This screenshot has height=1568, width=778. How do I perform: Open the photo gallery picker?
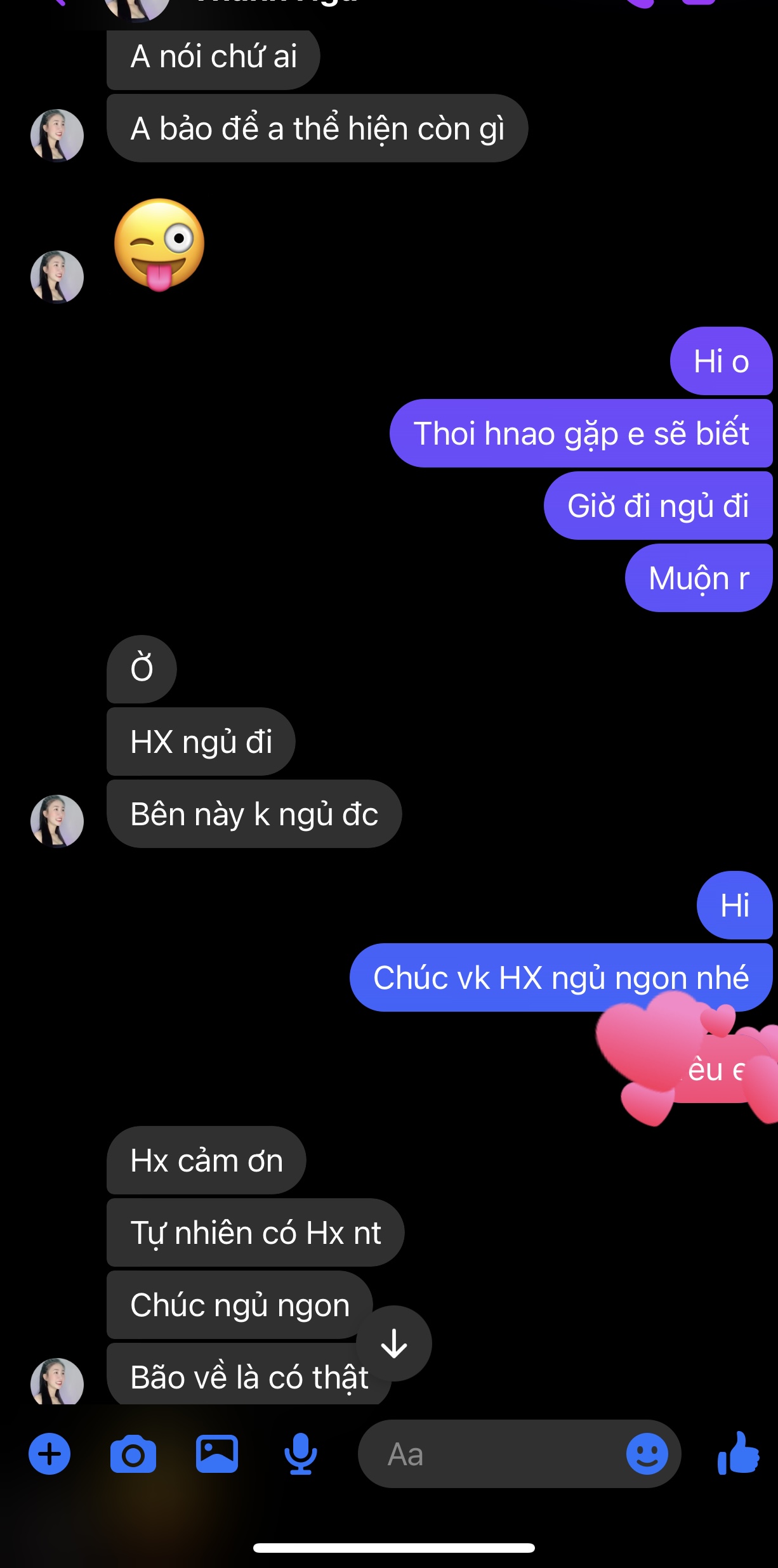(x=217, y=1454)
